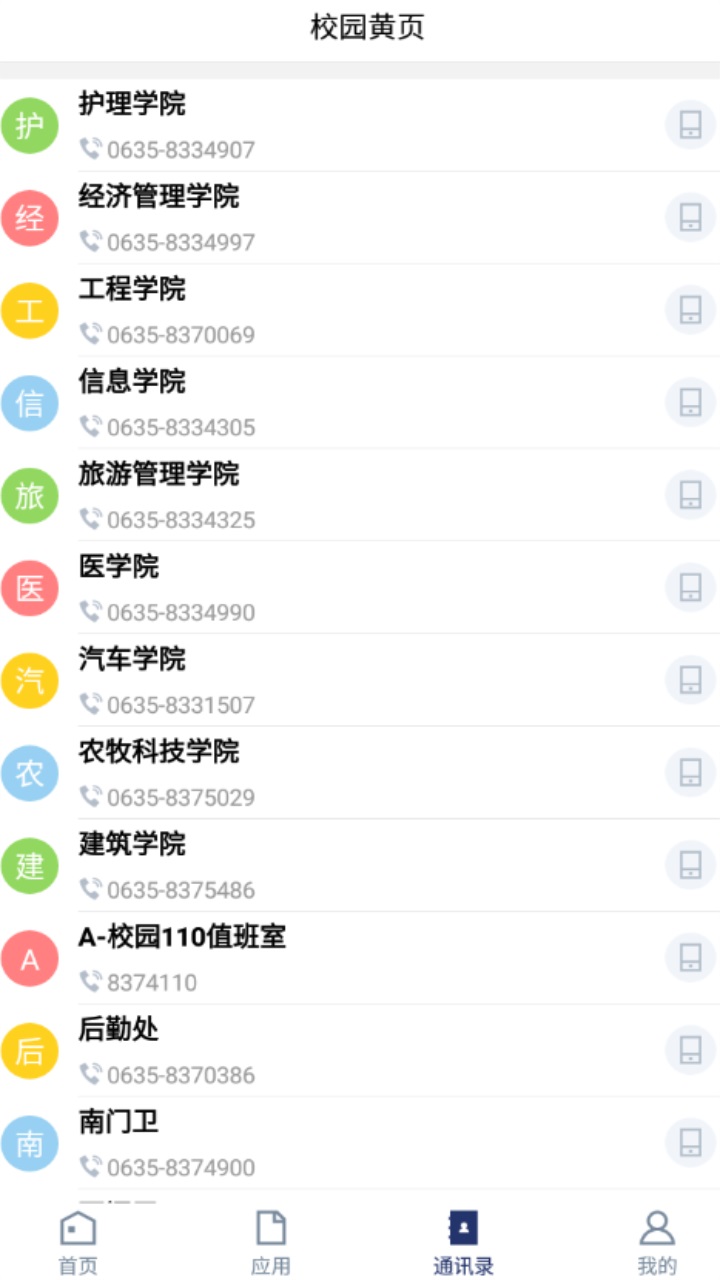Screen dimensions: 720x1280
Task: Dial 医学院 using its phone icon
Action: point(690,588)
